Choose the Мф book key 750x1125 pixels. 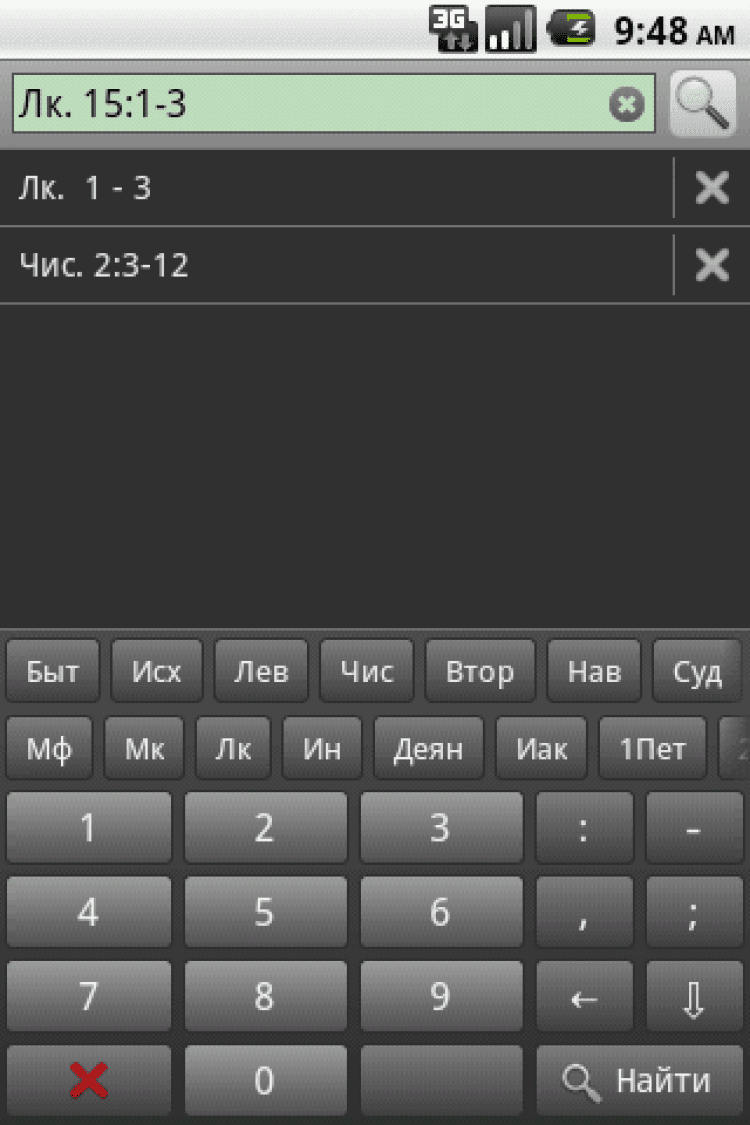49,748
